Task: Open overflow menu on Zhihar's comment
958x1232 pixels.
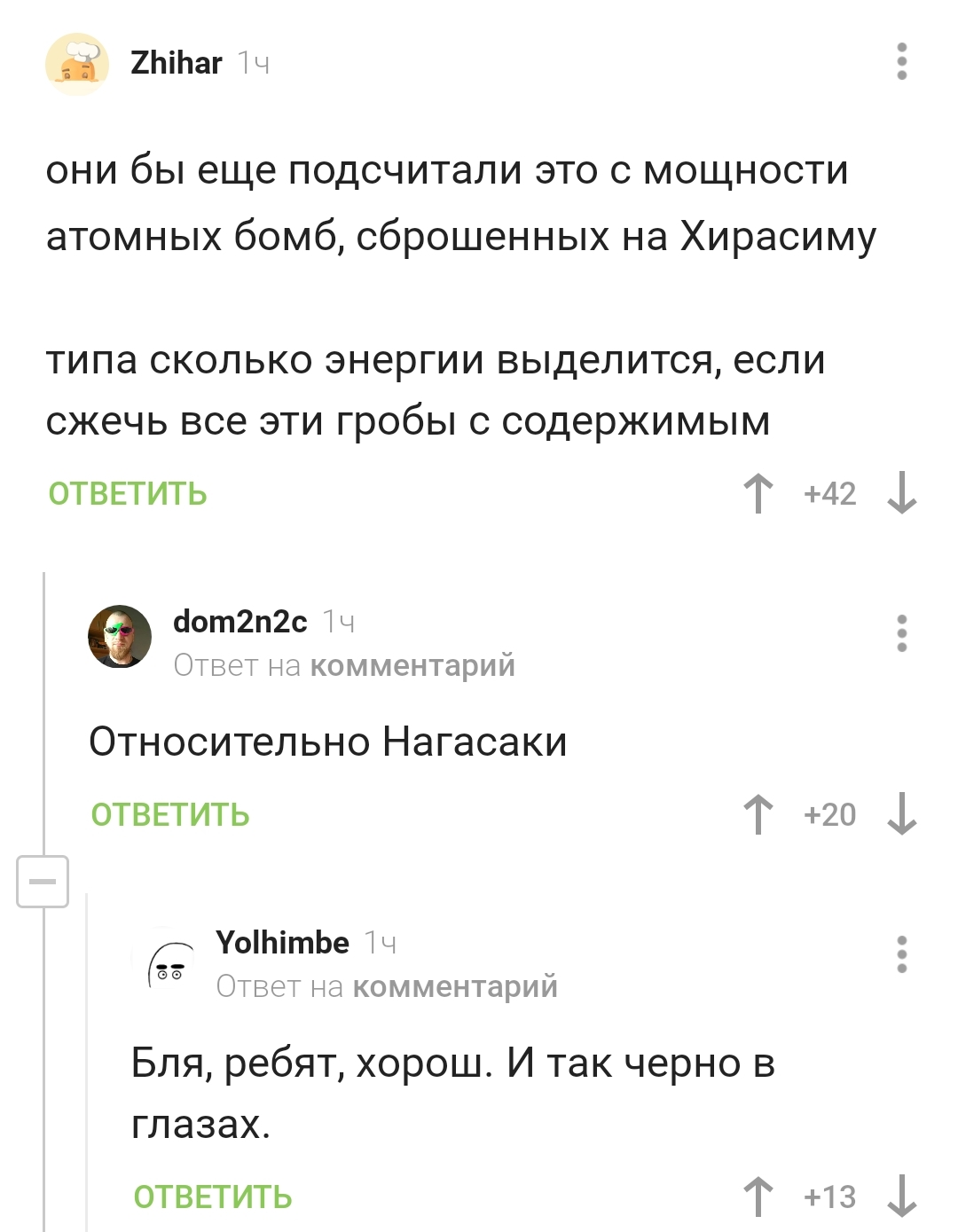Action: (x=901, y=62)
